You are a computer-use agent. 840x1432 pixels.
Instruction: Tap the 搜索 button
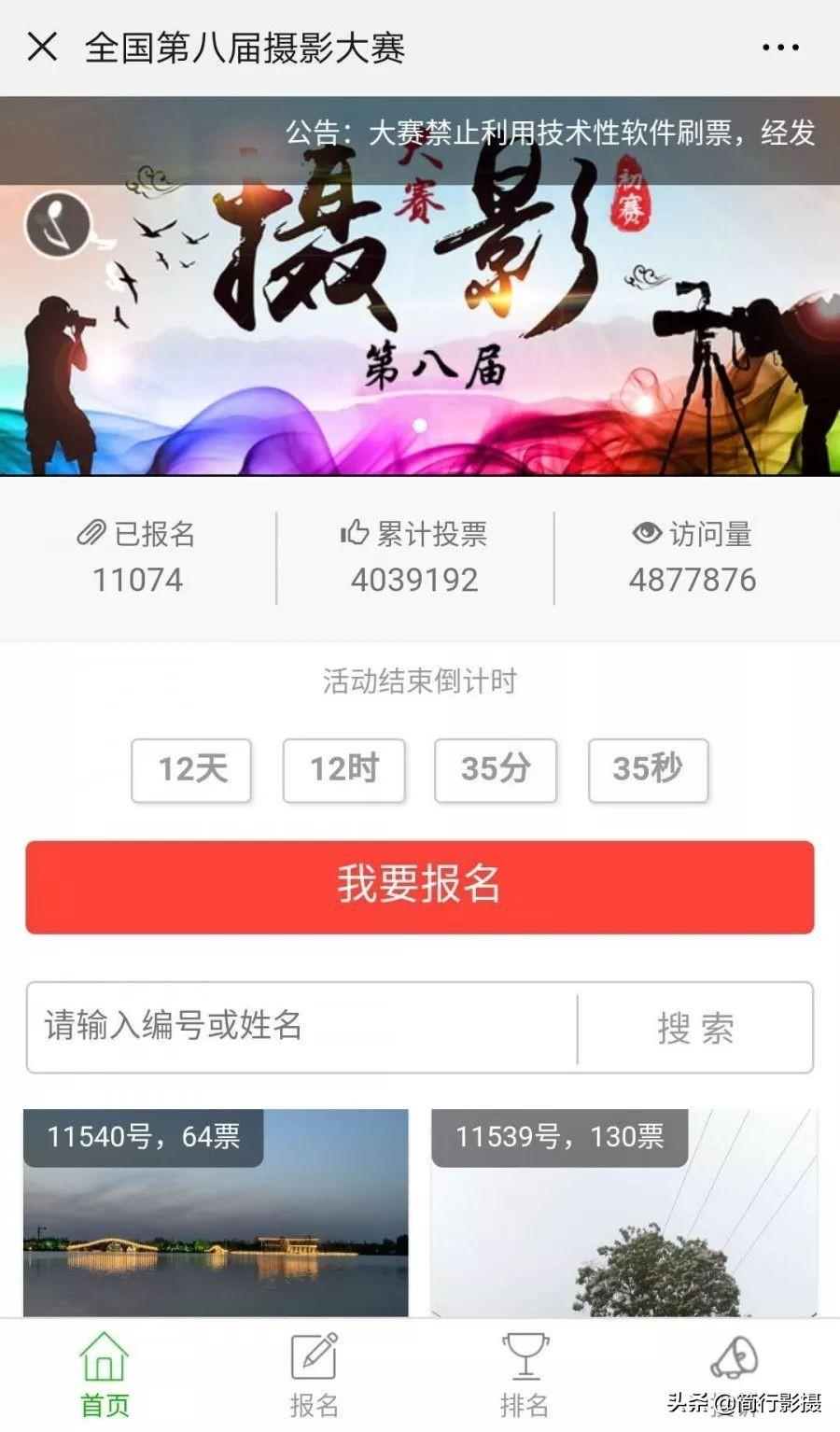[695, 1028]
